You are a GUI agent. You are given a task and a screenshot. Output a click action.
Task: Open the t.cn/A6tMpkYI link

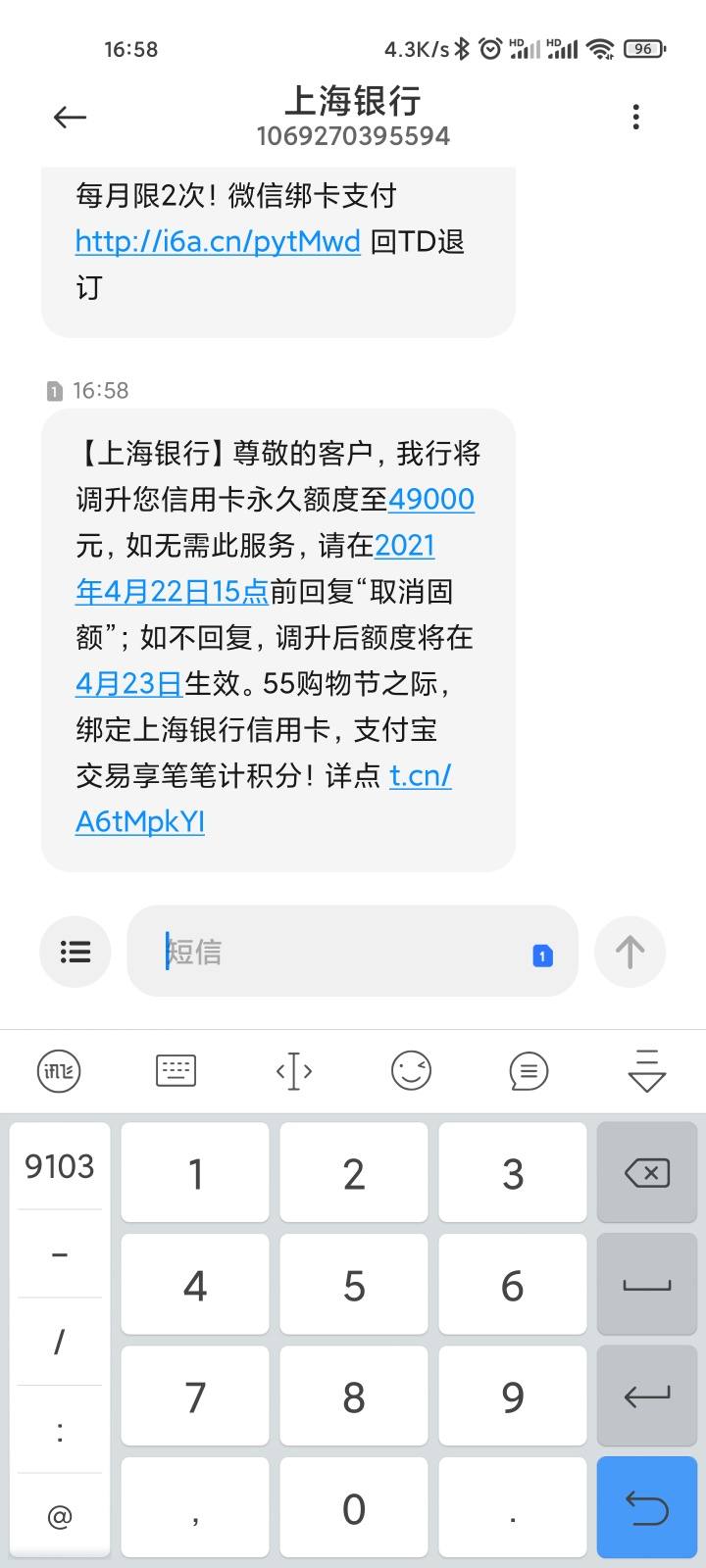(x=263, y=799)
